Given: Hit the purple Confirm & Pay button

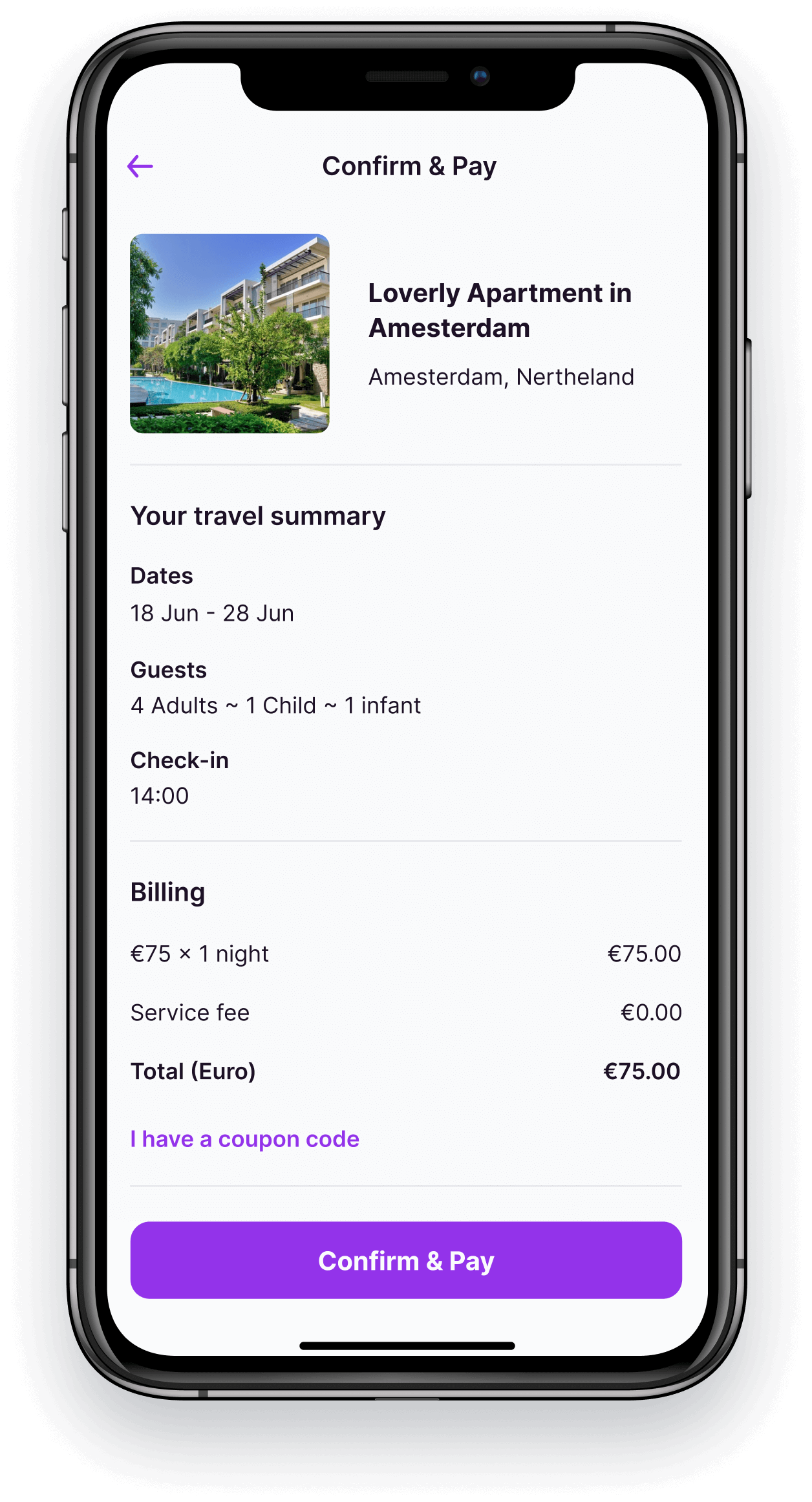Looking at the screenshot, I should tap(406, 1260).
